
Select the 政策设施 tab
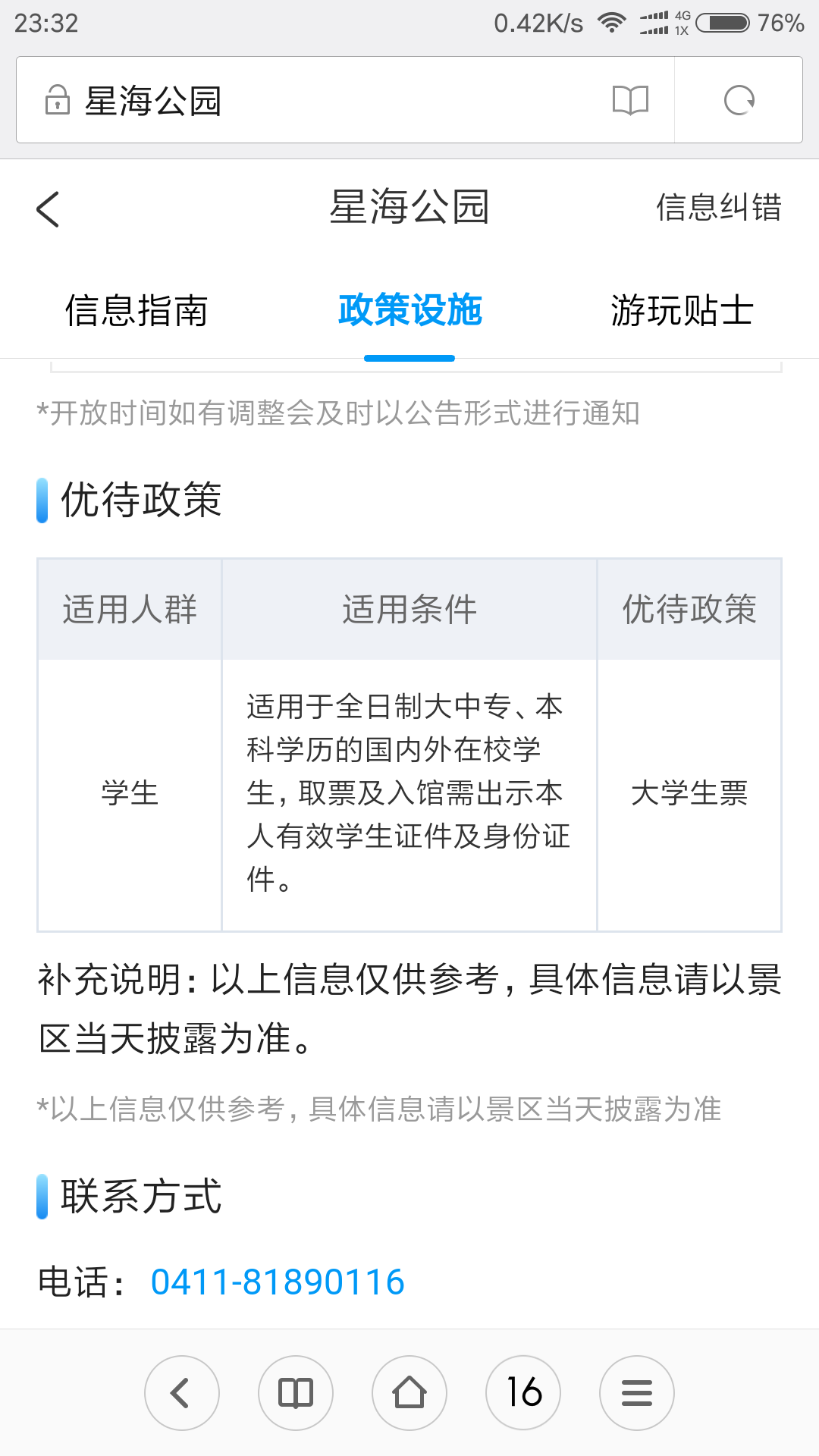[409, 311]
